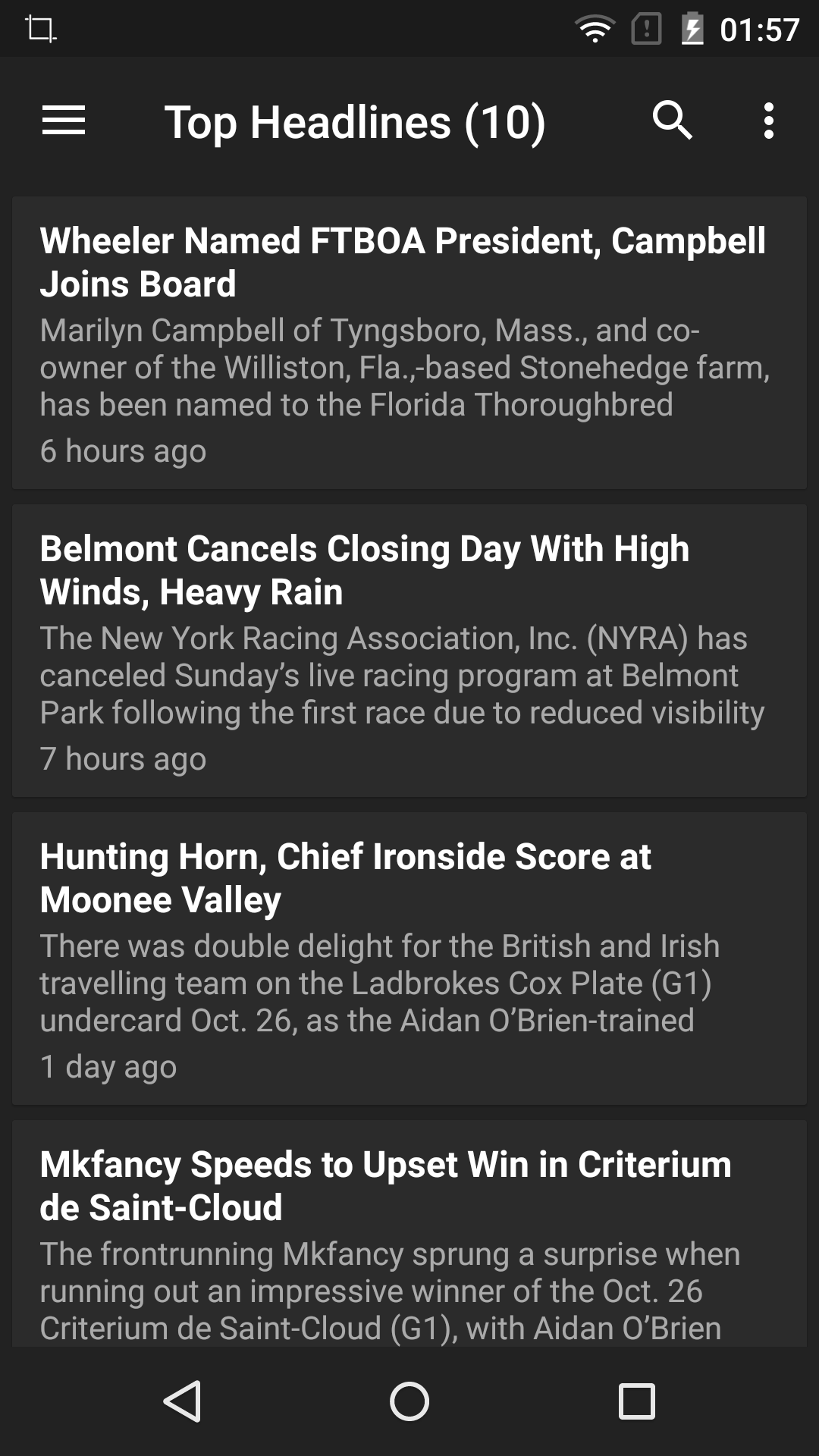The width and height of the screenshot is (819, 1456).
Task: Tap the system home button
Action: (409, 1401)
